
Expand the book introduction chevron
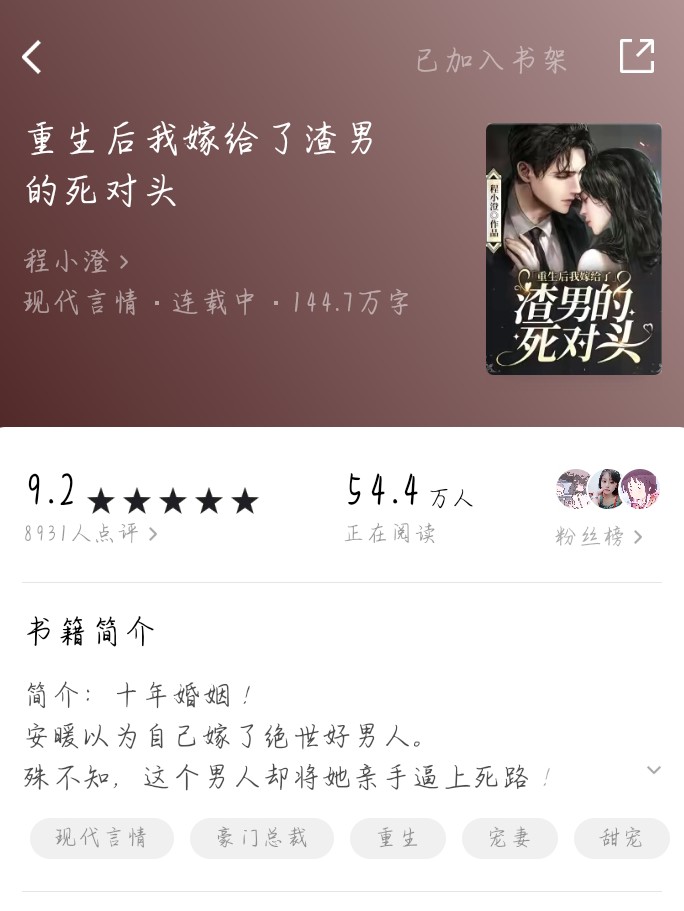pyautogui.click(x=654, y=770)
